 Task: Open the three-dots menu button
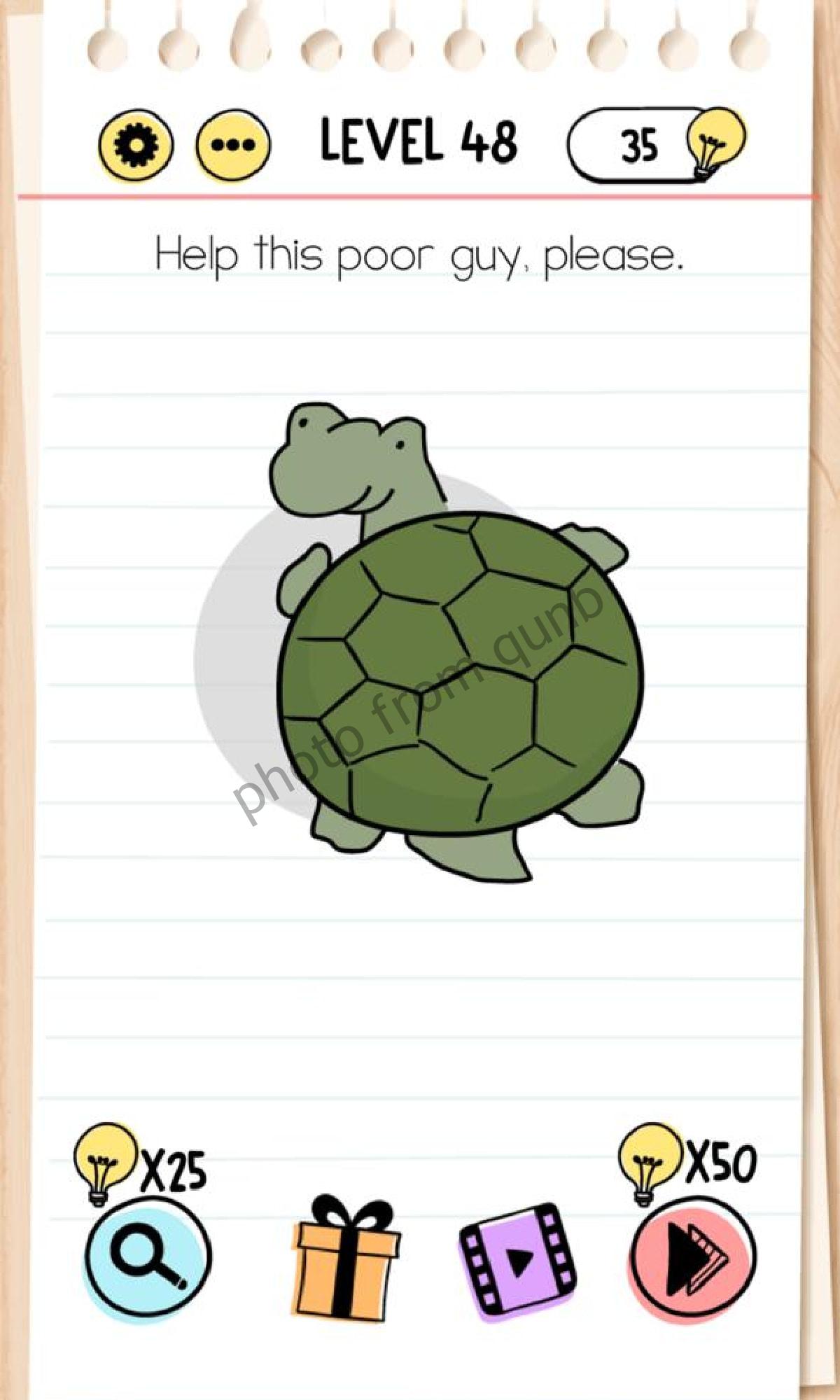pos(232,146)
